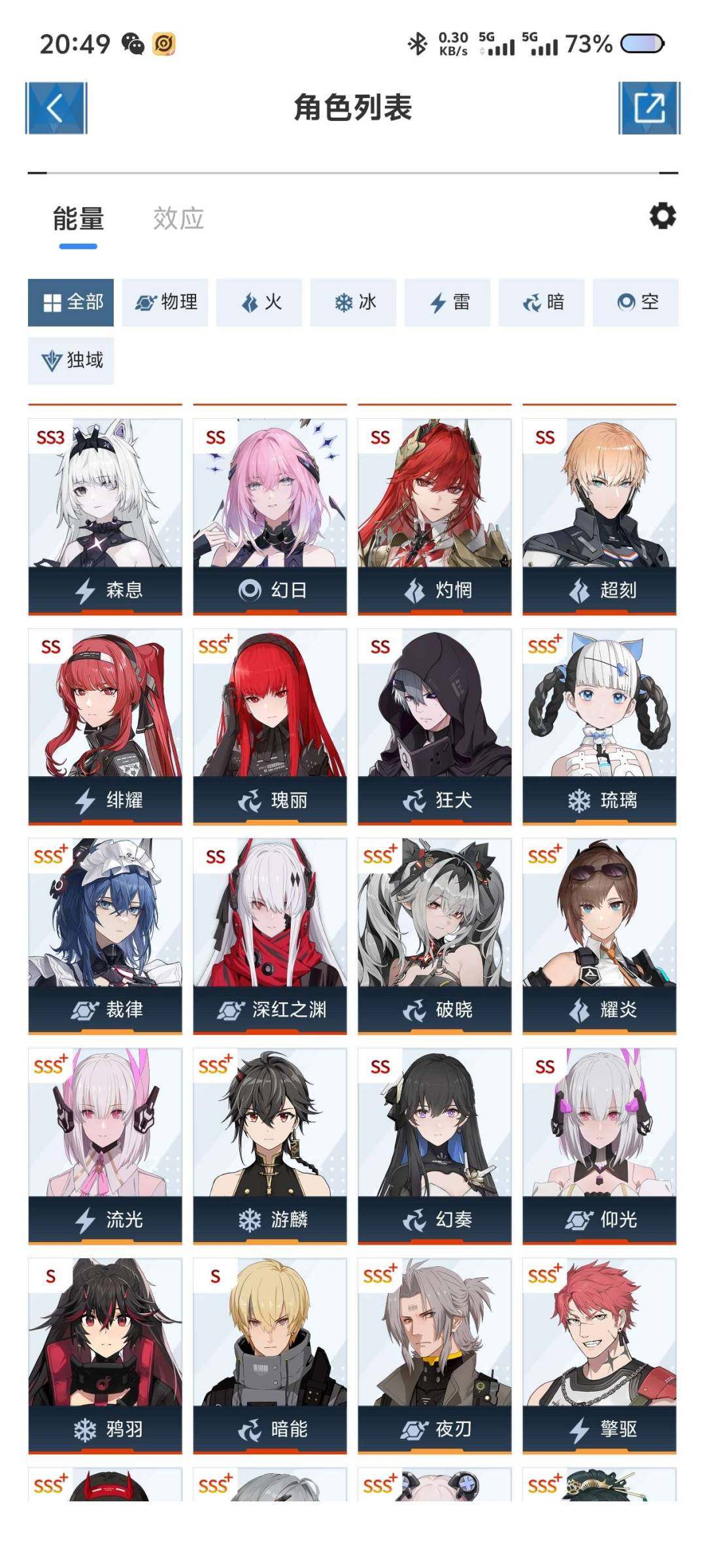Select the 冰 filter chip
The image size is (706, 1568).
pyautogui.click(x=353, y=302)
